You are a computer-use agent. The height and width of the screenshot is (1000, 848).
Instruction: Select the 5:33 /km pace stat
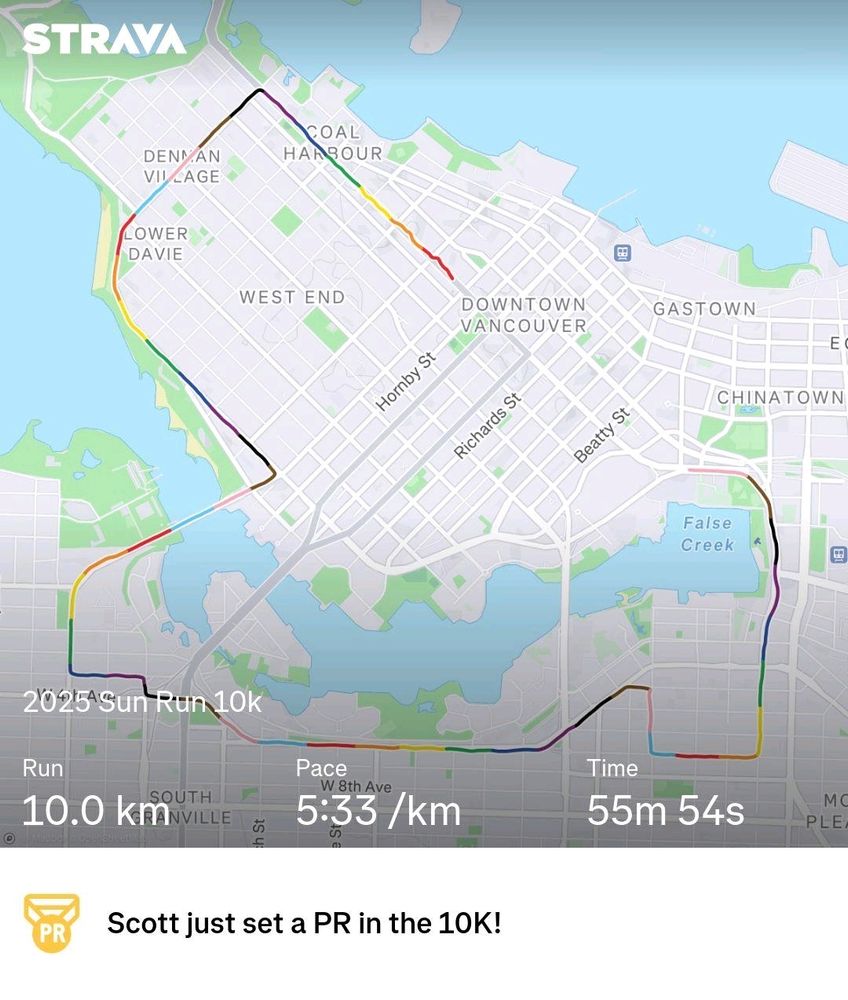pyautogui.click(x=378, y=810)
